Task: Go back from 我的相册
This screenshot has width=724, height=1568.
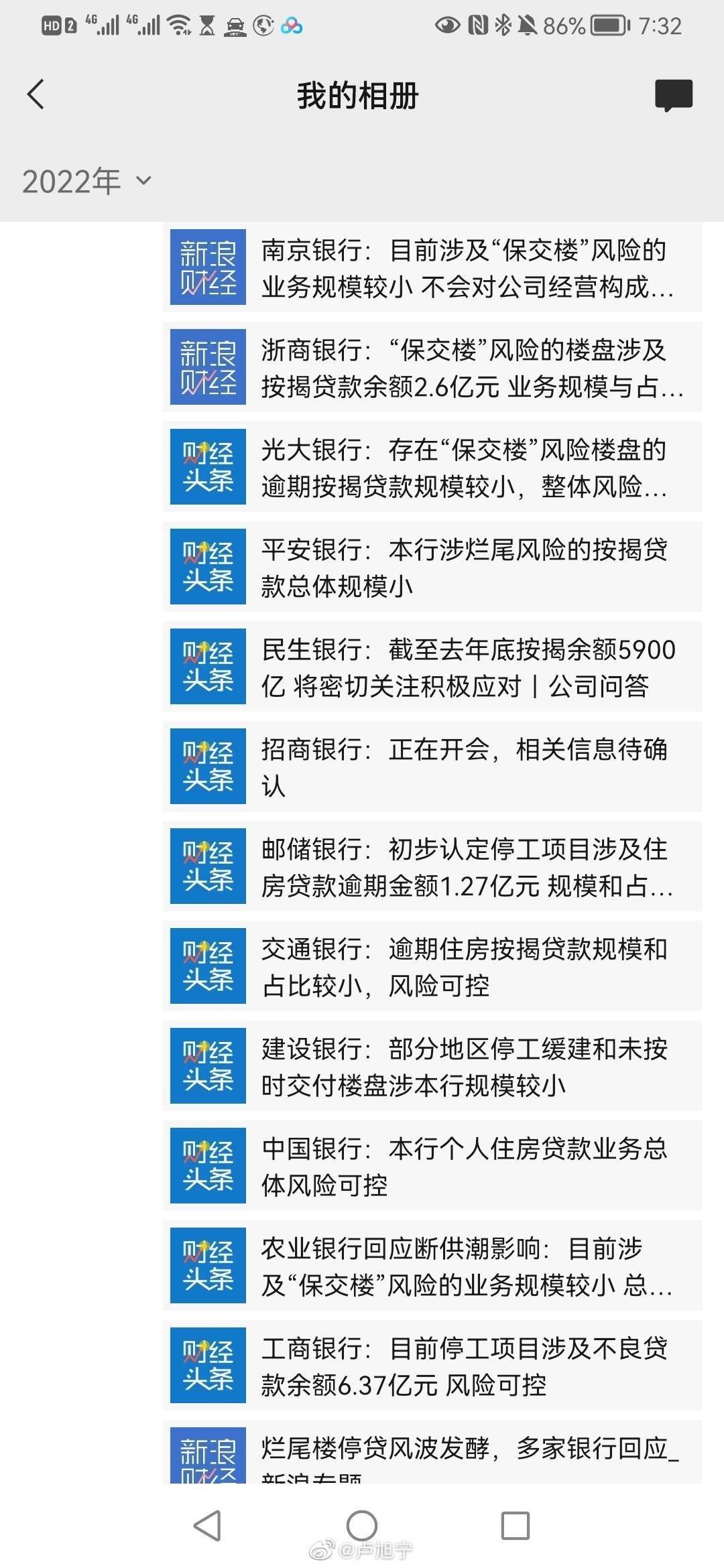Action: click(36, 94)
